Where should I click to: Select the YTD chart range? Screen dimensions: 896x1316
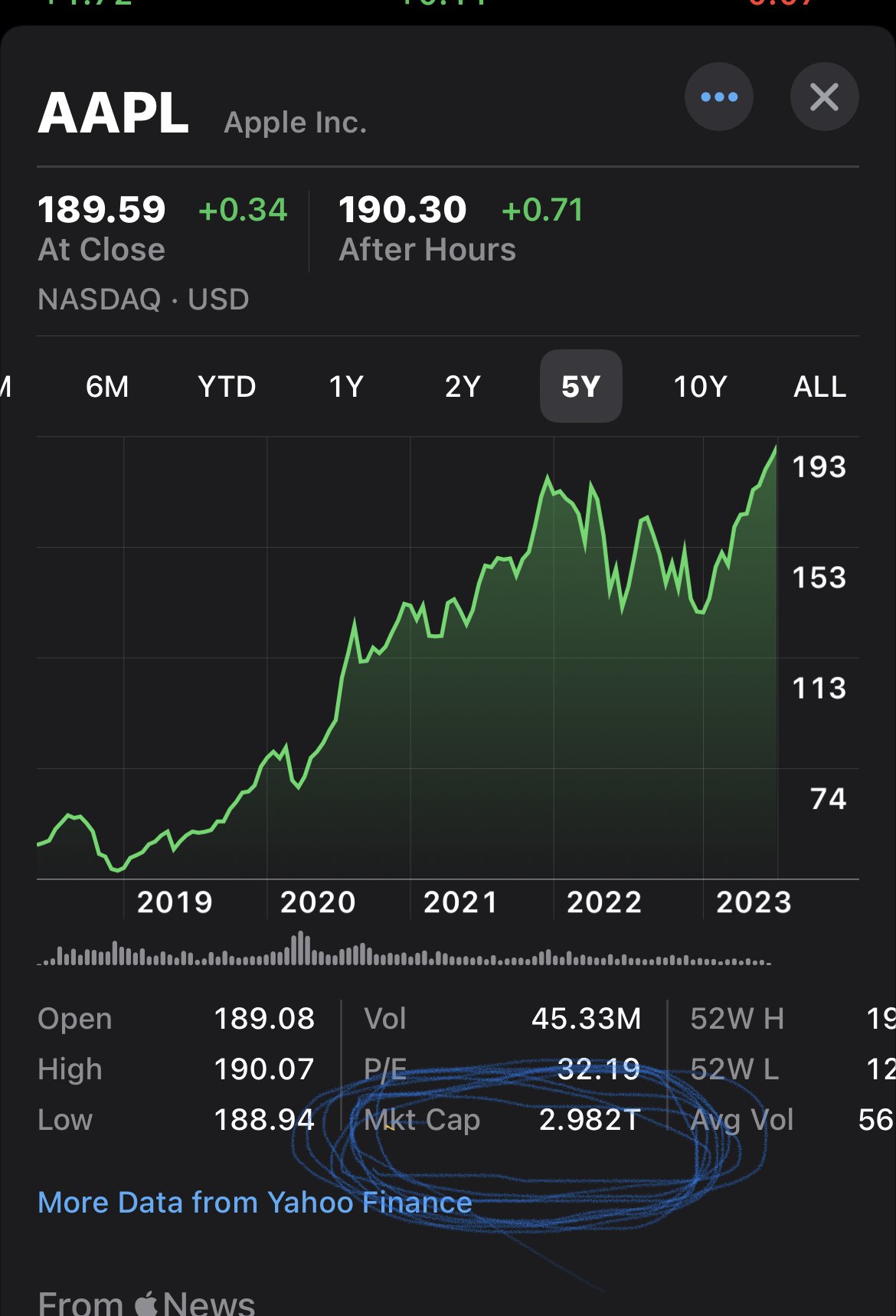point(227,387)
